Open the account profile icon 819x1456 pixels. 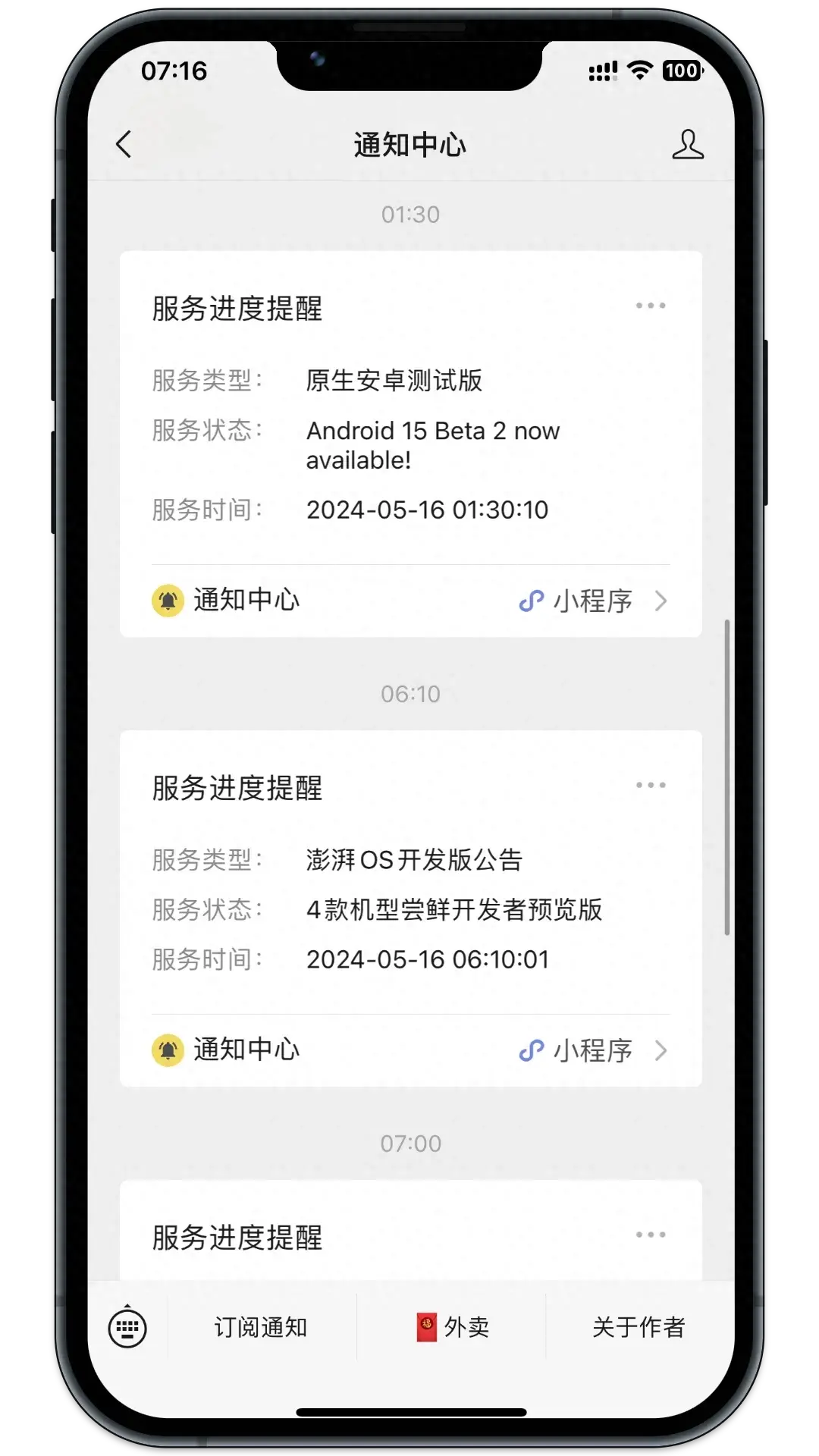[688, 144]
